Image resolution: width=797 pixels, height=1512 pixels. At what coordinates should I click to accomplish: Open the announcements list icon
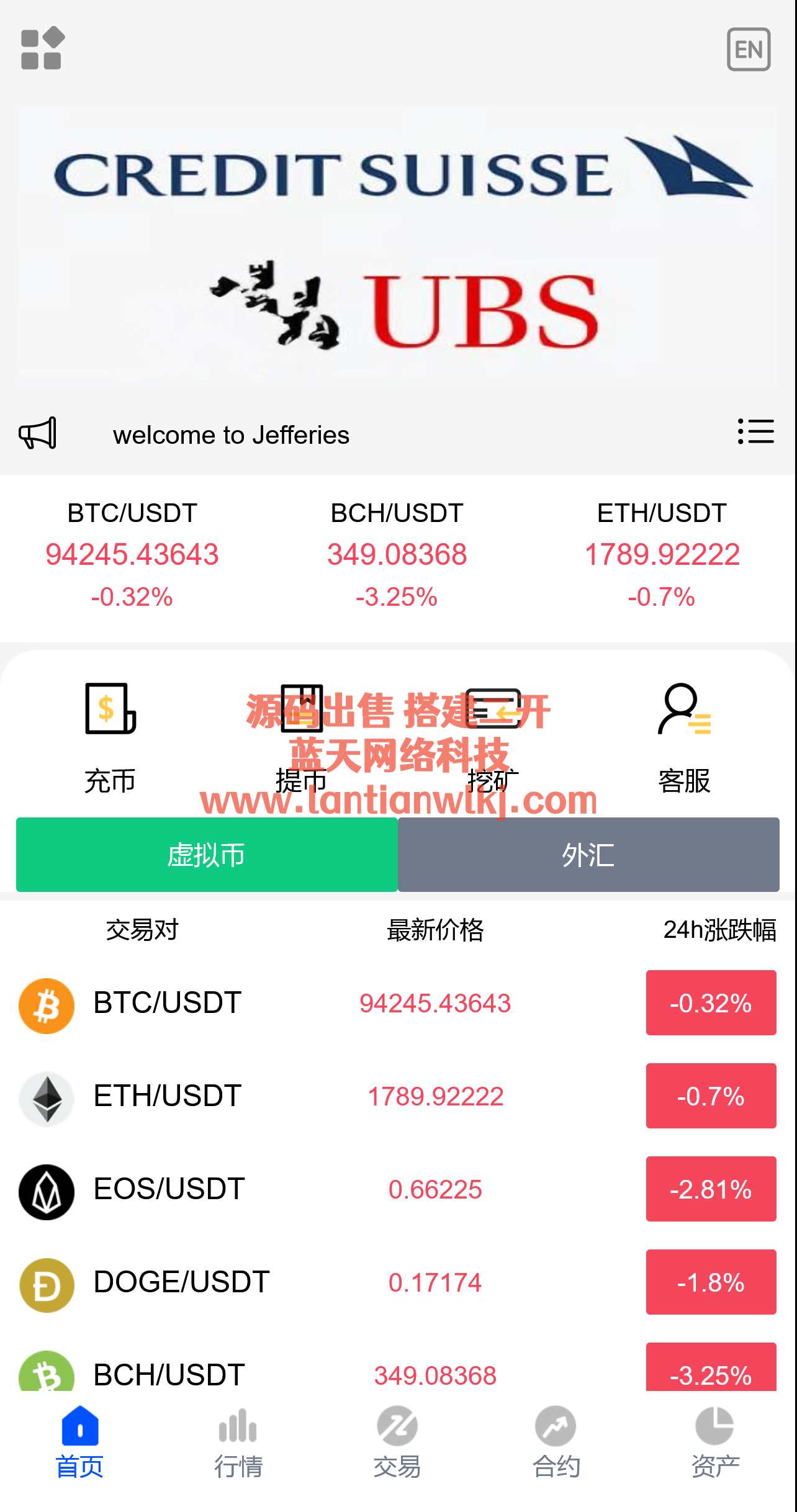(755, 431)
